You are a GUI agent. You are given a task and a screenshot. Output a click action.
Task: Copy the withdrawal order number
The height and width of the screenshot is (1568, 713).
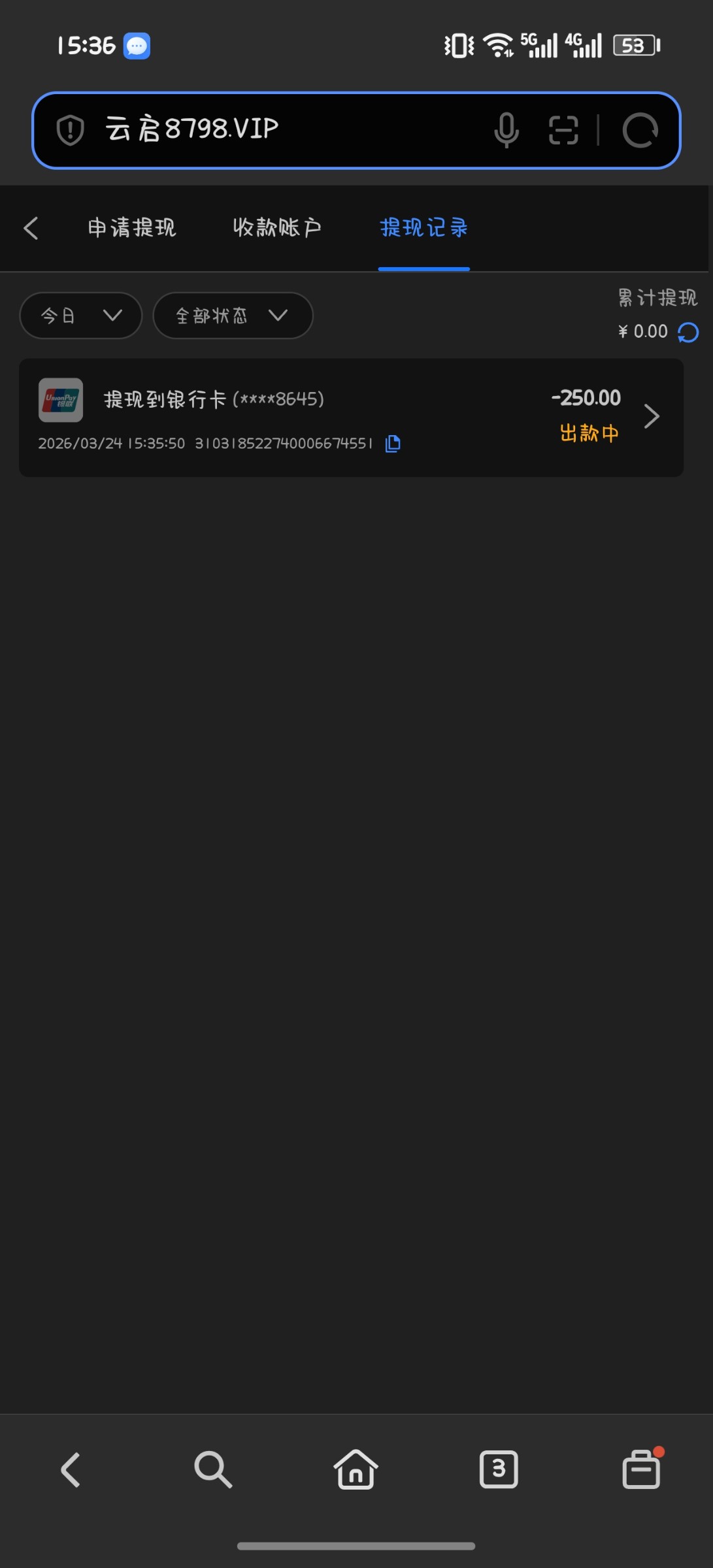pos(393,444)
